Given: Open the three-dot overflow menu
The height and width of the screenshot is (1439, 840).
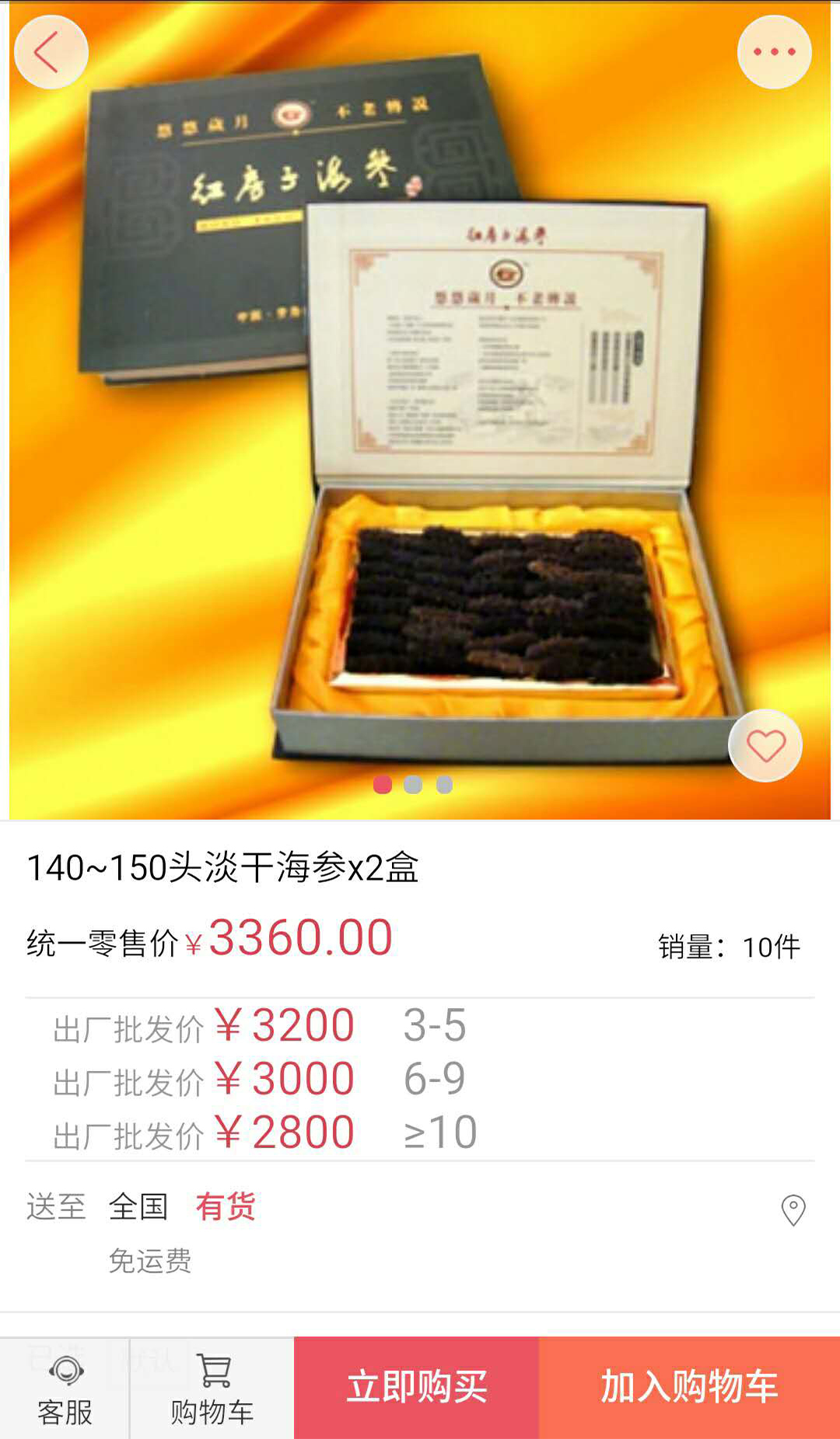Looking at the screenshot, I should click(774, 52).
